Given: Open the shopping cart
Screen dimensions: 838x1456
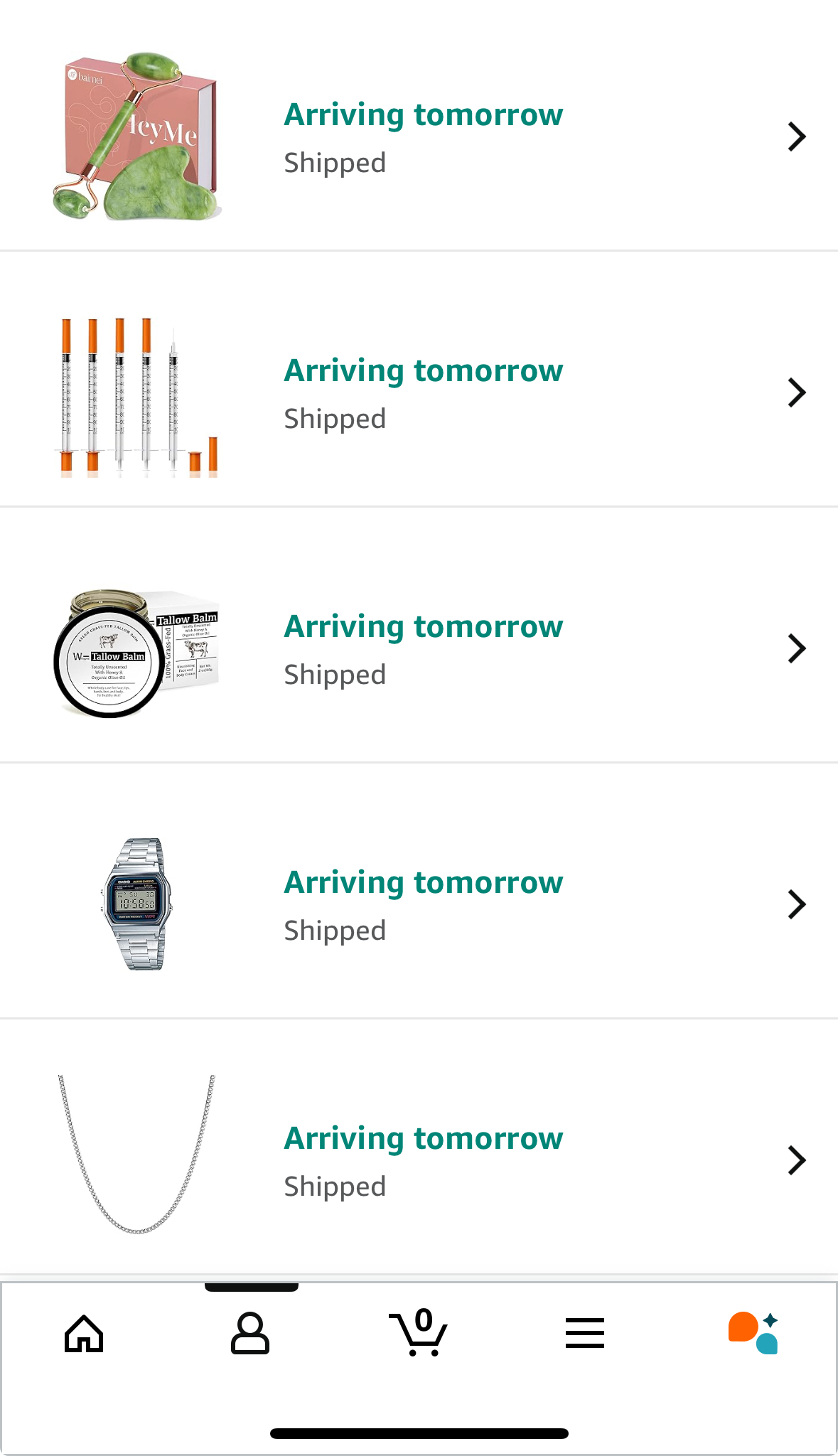Looking at the screenshot, I should (x=419, y=1332).
